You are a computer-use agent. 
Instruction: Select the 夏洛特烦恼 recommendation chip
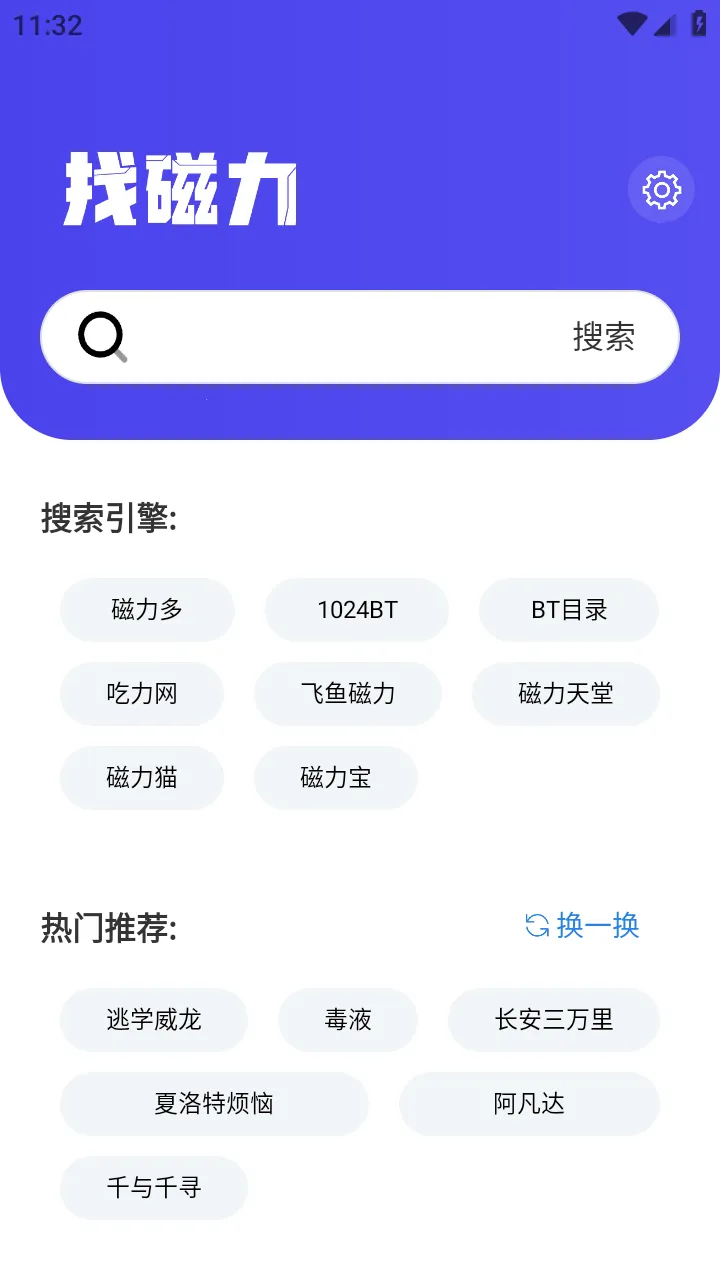coord(214,1104)
